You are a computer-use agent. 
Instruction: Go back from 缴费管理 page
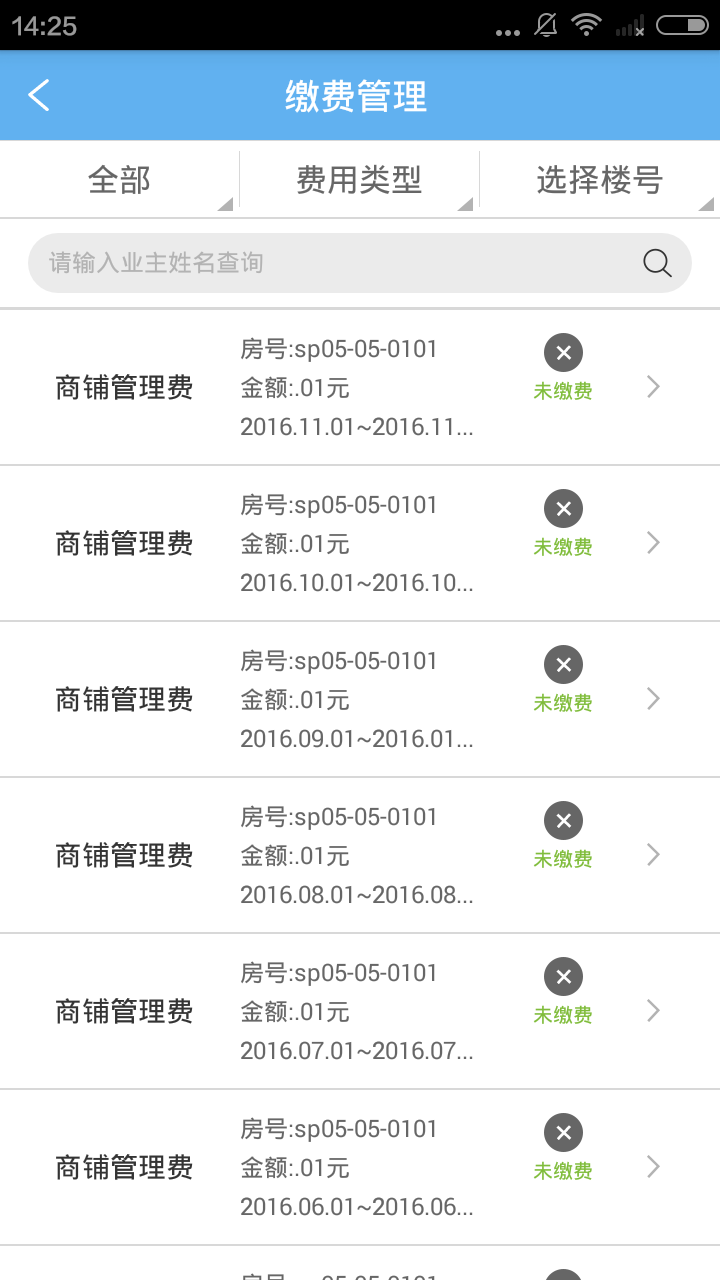click(39, 96)
